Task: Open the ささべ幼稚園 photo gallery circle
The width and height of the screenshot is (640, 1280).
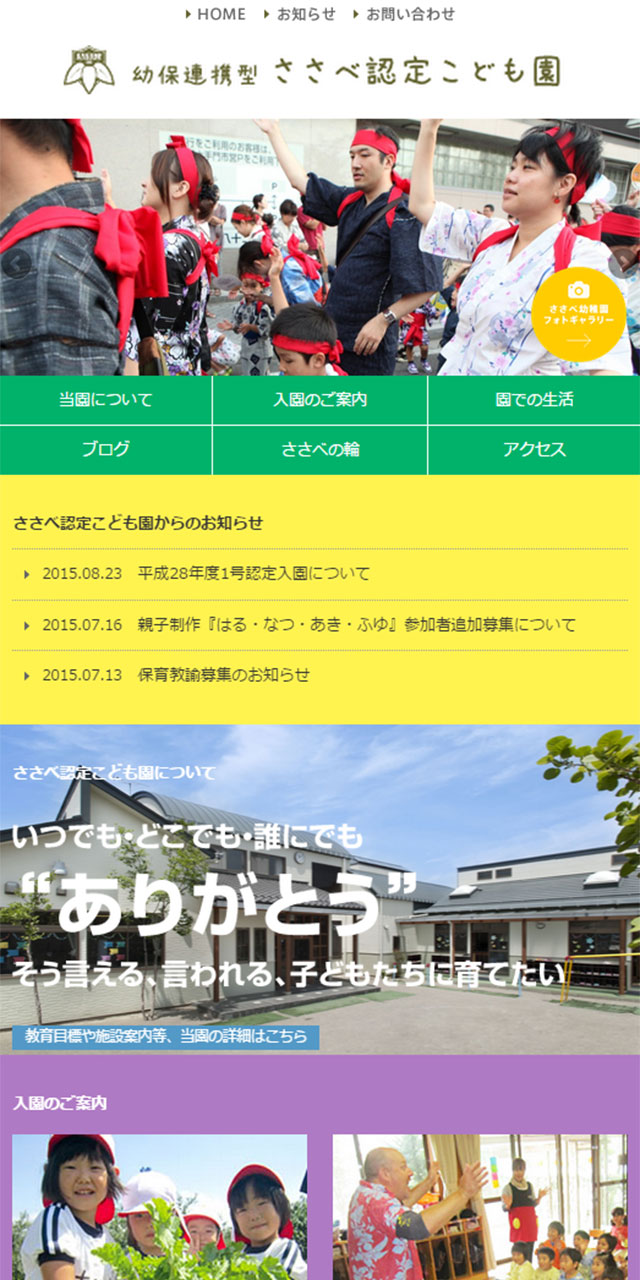Action: tap(578, 314)
